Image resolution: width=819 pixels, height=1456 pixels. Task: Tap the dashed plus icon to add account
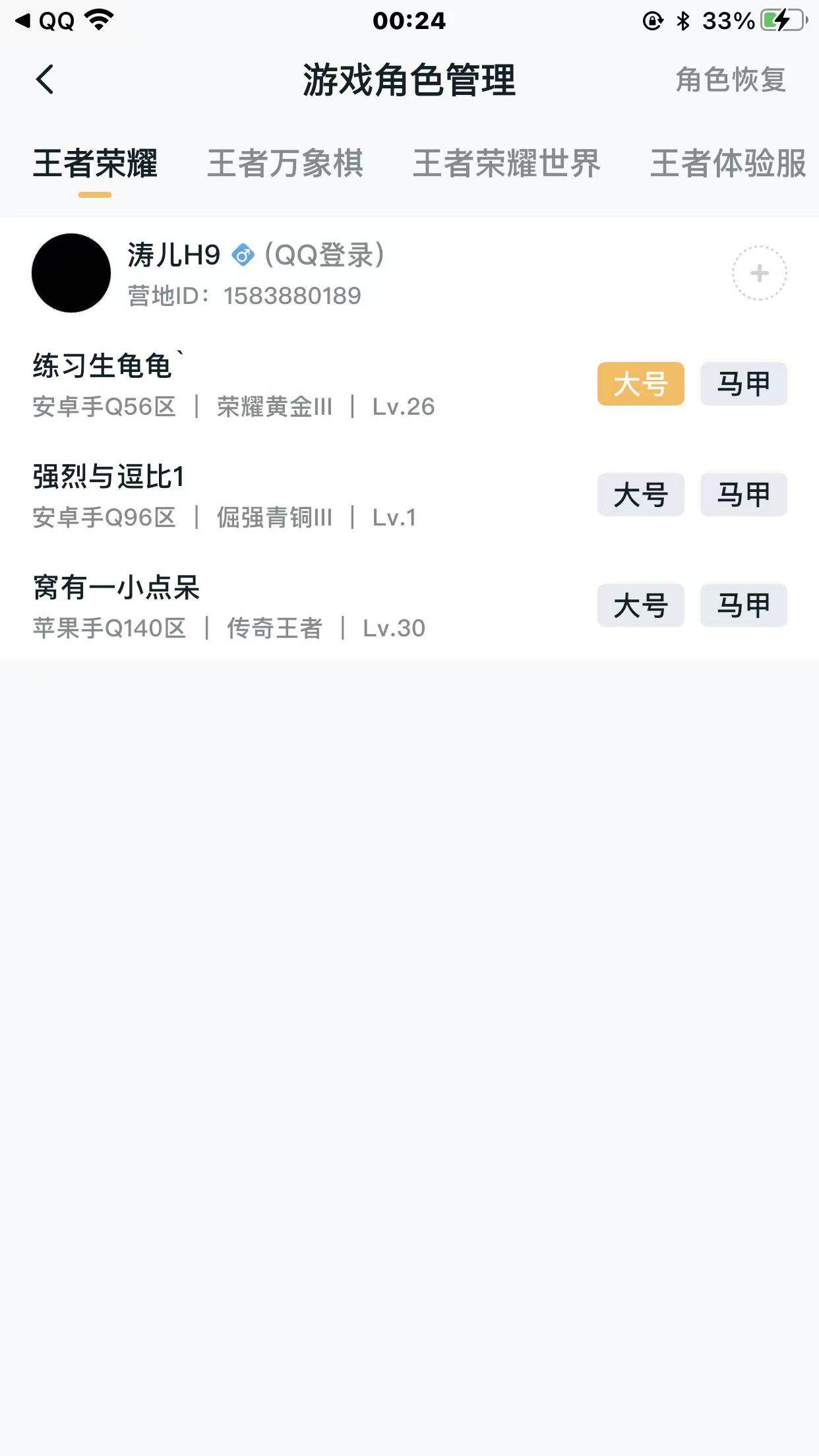click(x=758, y=273)
